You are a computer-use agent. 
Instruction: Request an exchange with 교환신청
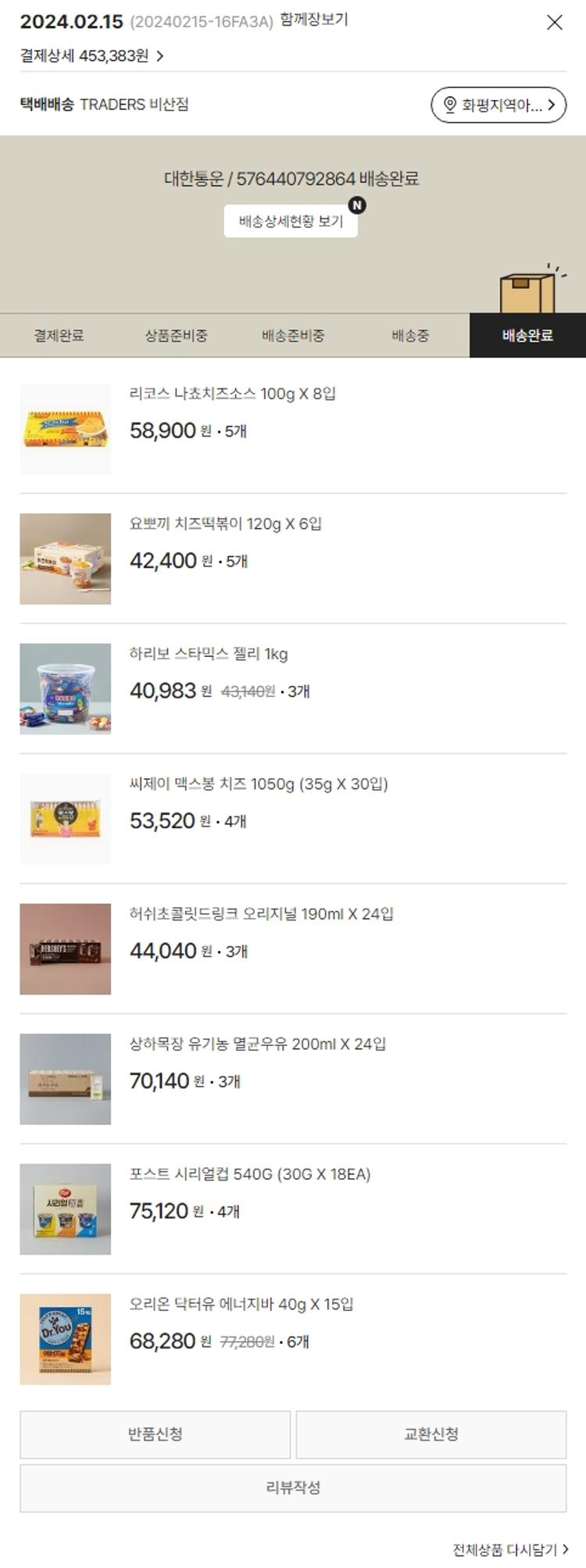pyautogui.click(x=431, y=1434)
